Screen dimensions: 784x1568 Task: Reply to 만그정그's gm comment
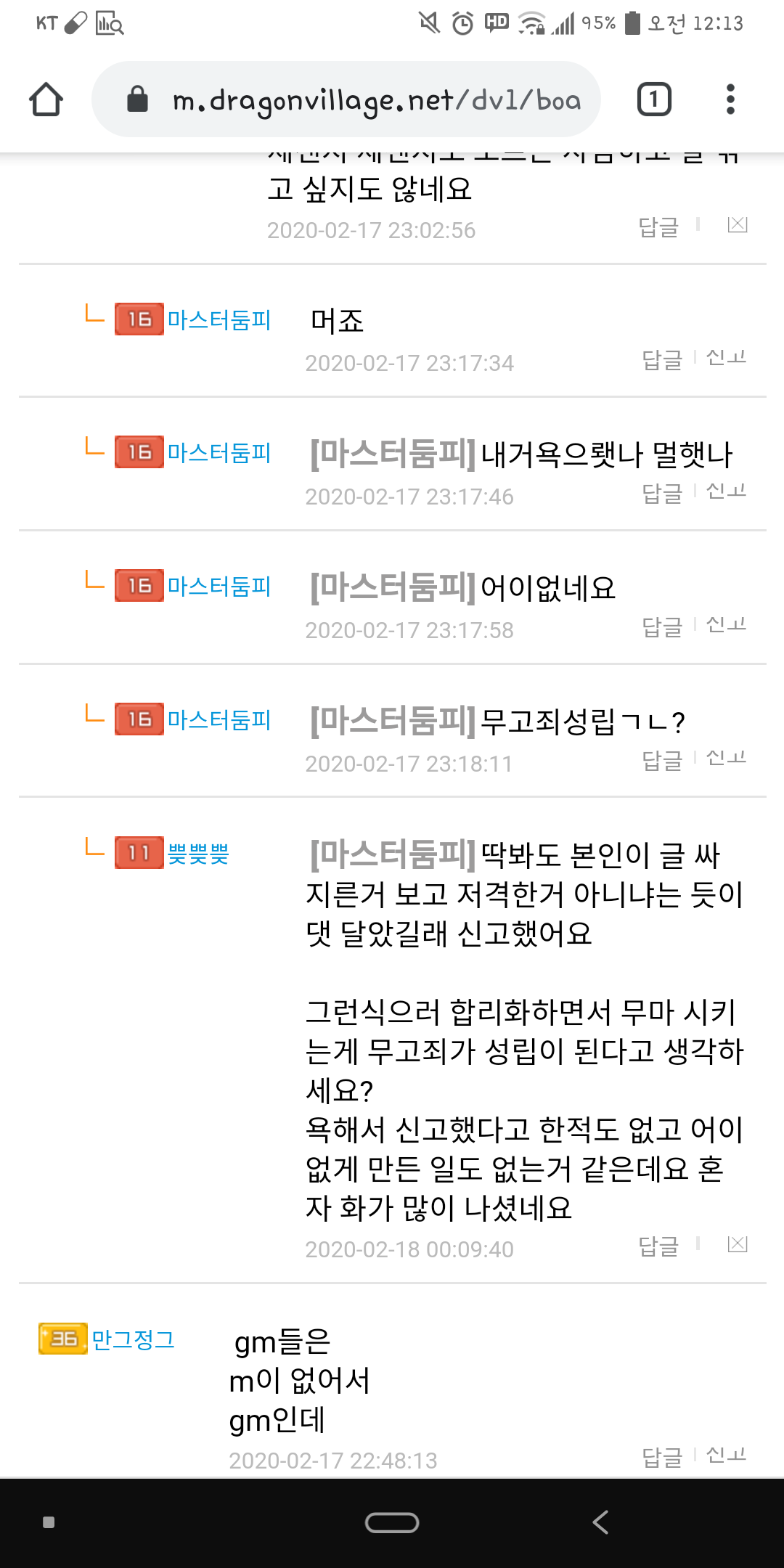coord(662,1457)
